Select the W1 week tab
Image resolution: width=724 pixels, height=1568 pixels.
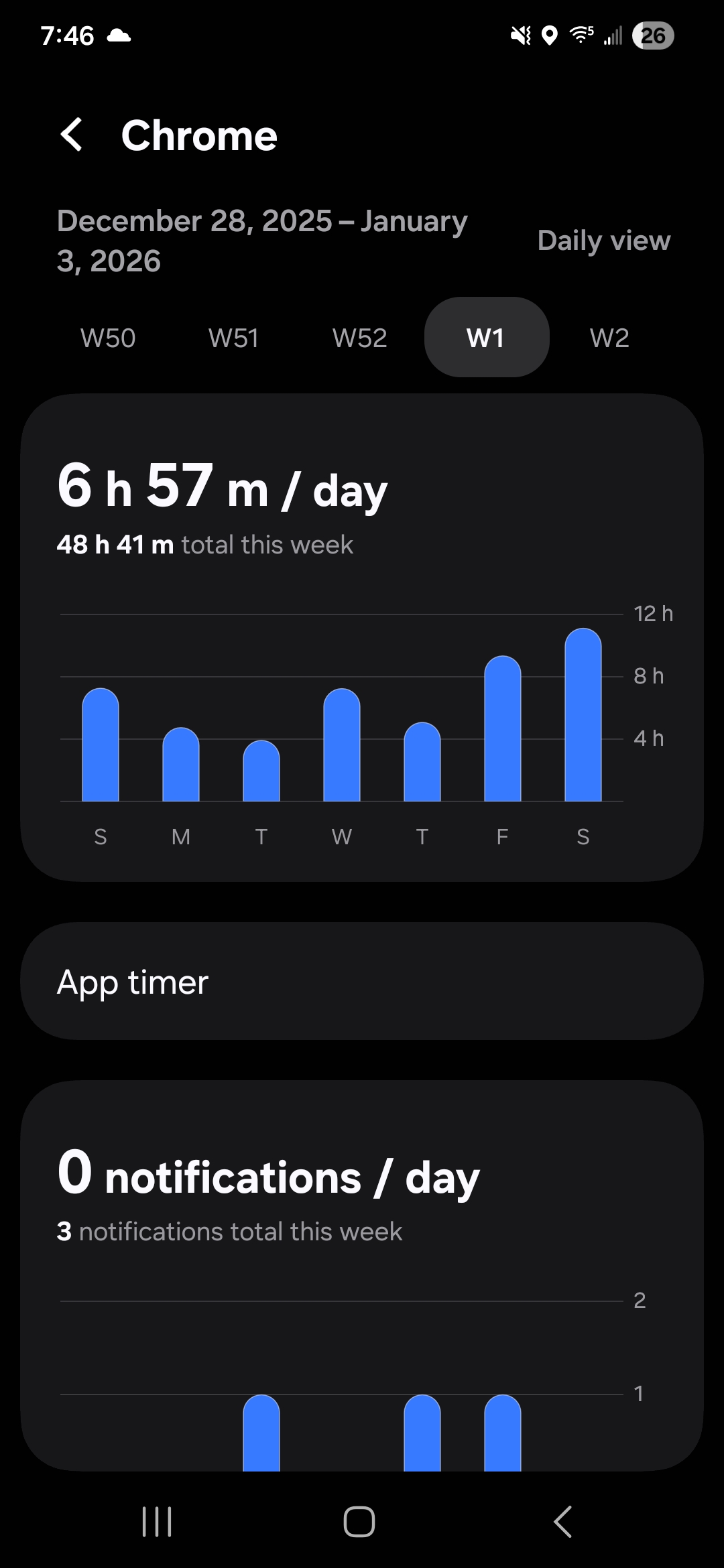pyautogui.click(x=487, y=337)
